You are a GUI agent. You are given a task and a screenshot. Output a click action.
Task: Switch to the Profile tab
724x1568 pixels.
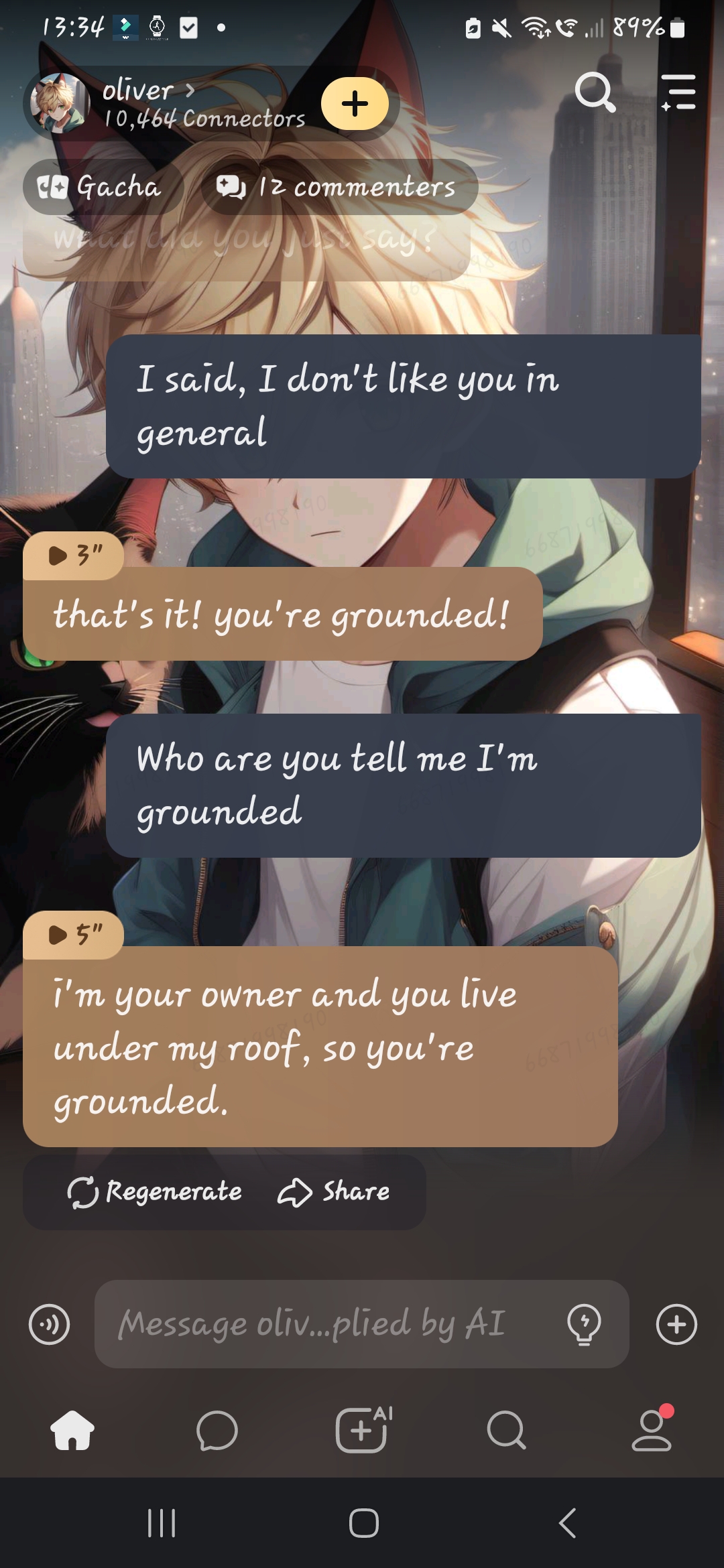652,1430
